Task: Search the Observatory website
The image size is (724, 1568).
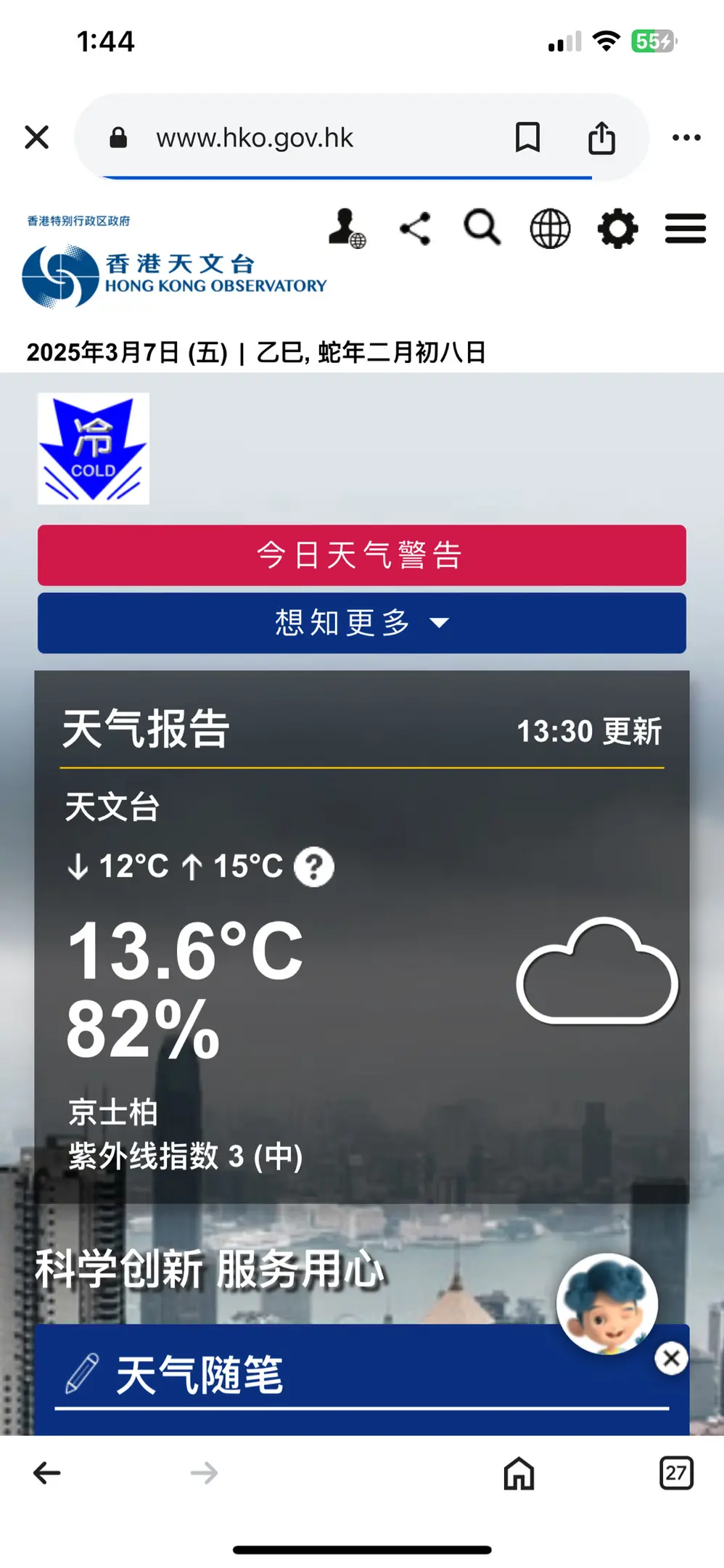Action: (482, 229)
